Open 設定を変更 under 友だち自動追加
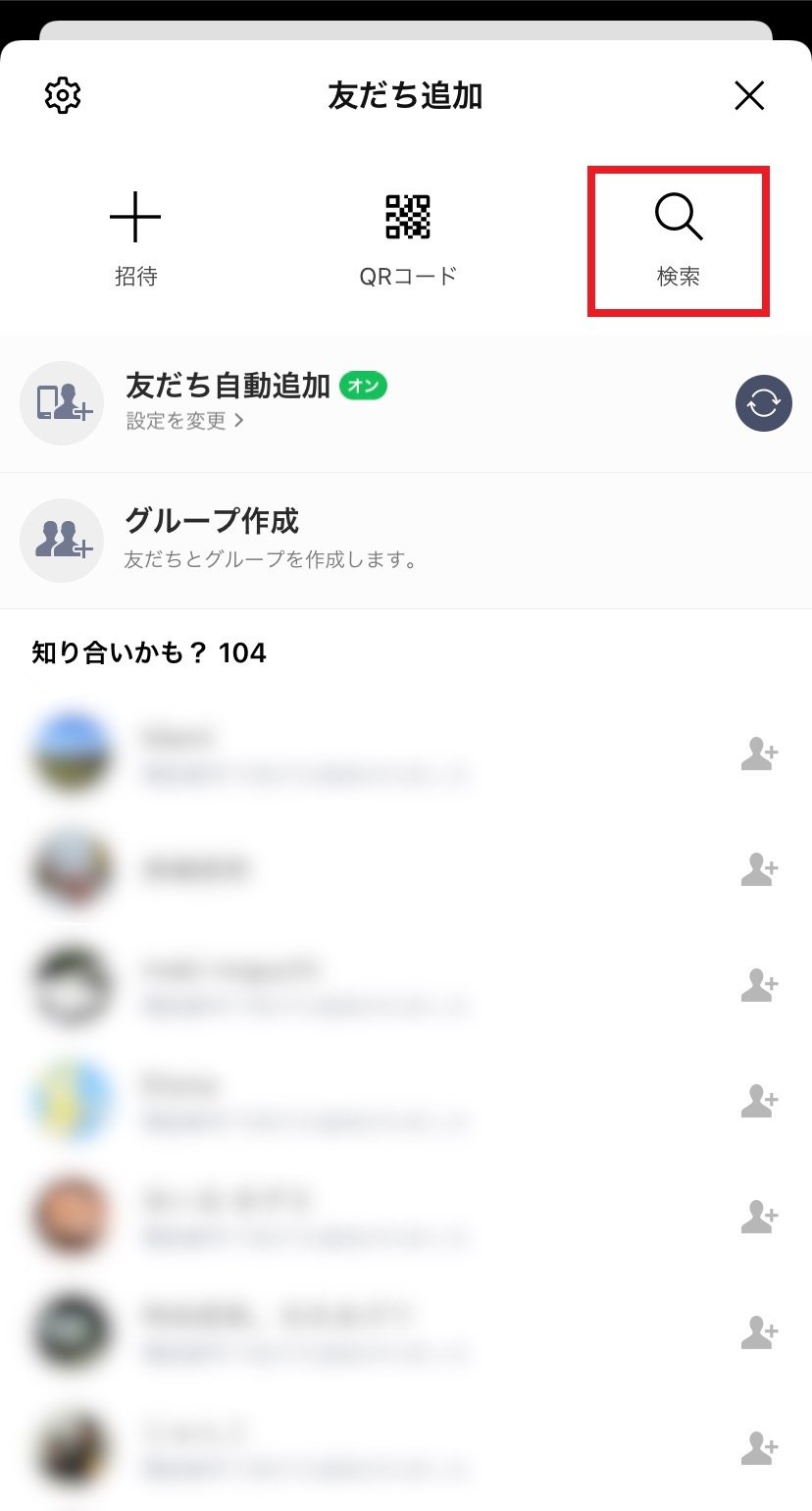 (x=184, y=421)
